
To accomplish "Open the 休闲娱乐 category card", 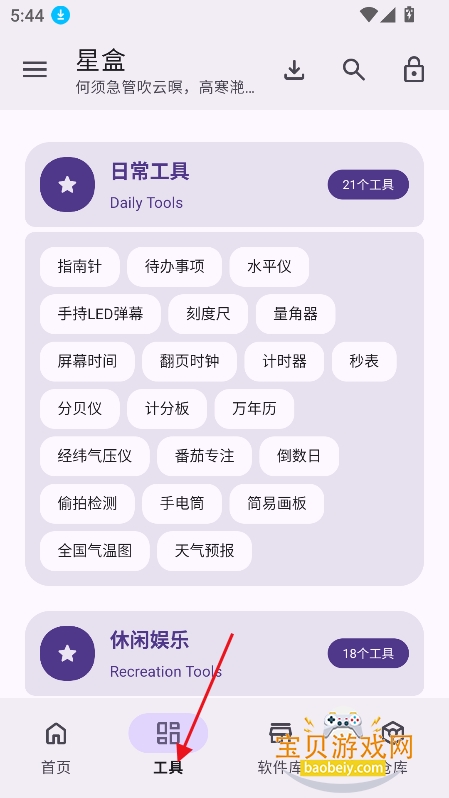I will tap(224, 653).
